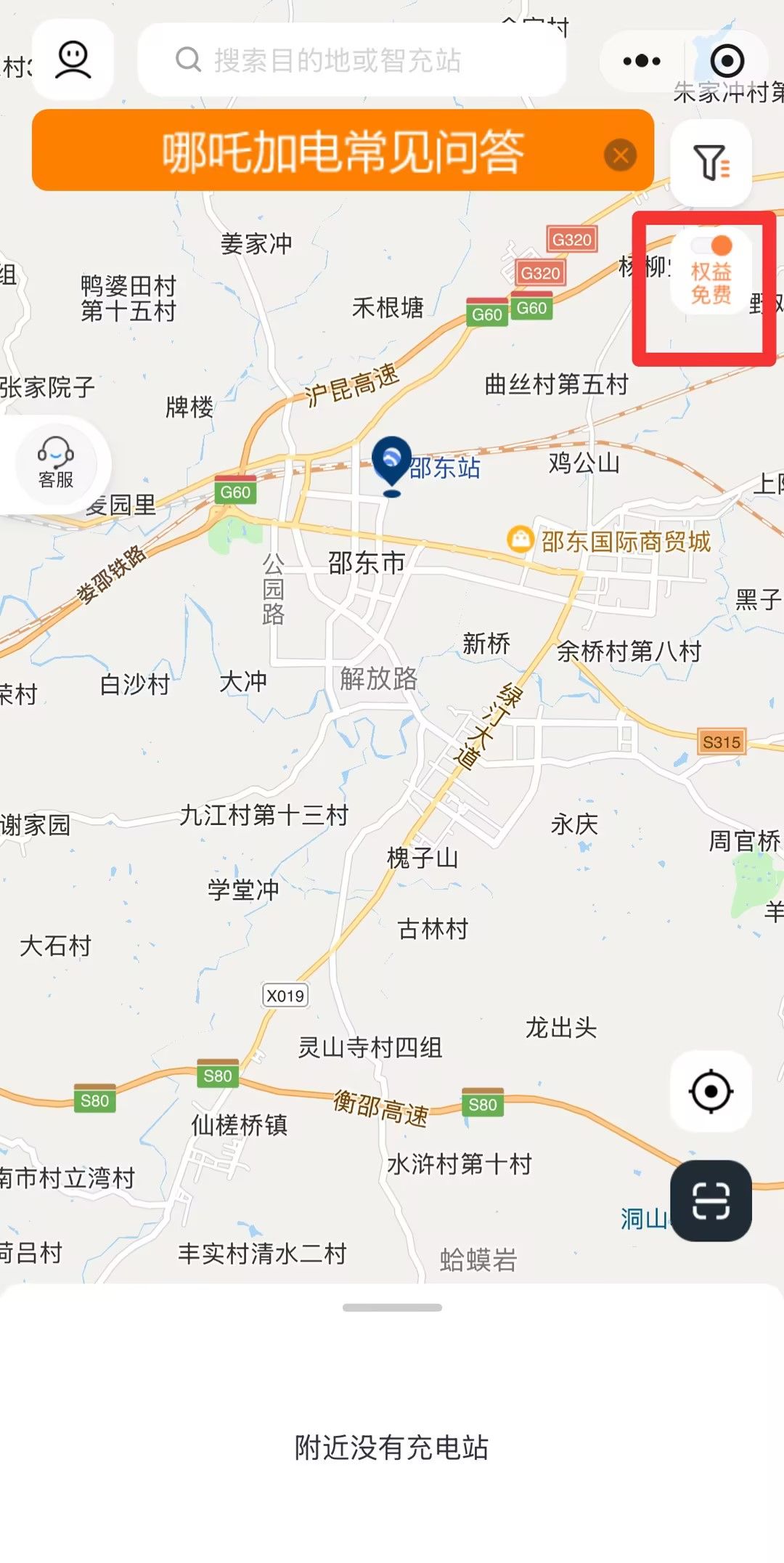Open the scan code button
Viewport: 784px width, 1563px height.
[711, 1201]
